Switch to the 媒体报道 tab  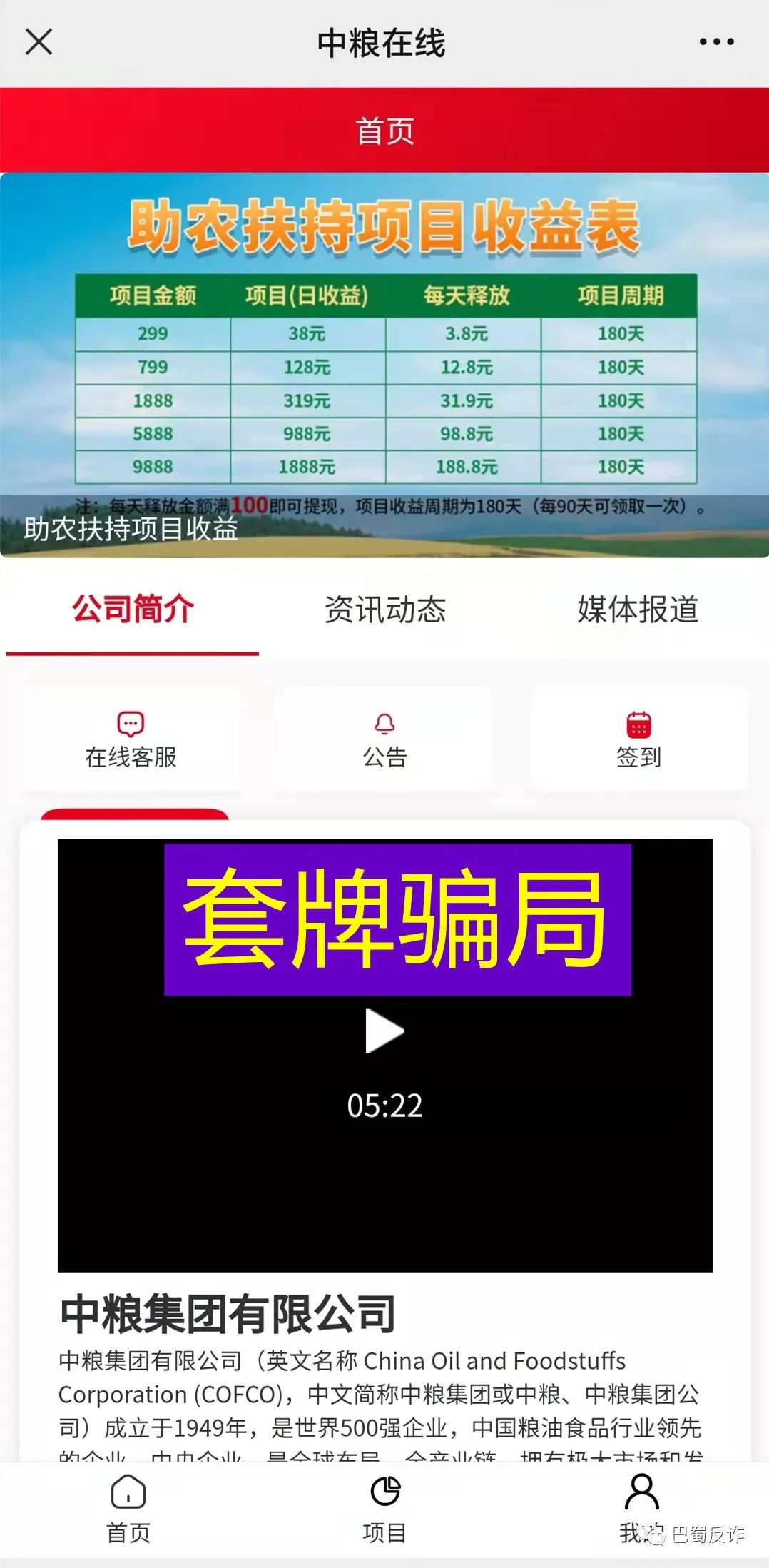[x=638, y=610]
